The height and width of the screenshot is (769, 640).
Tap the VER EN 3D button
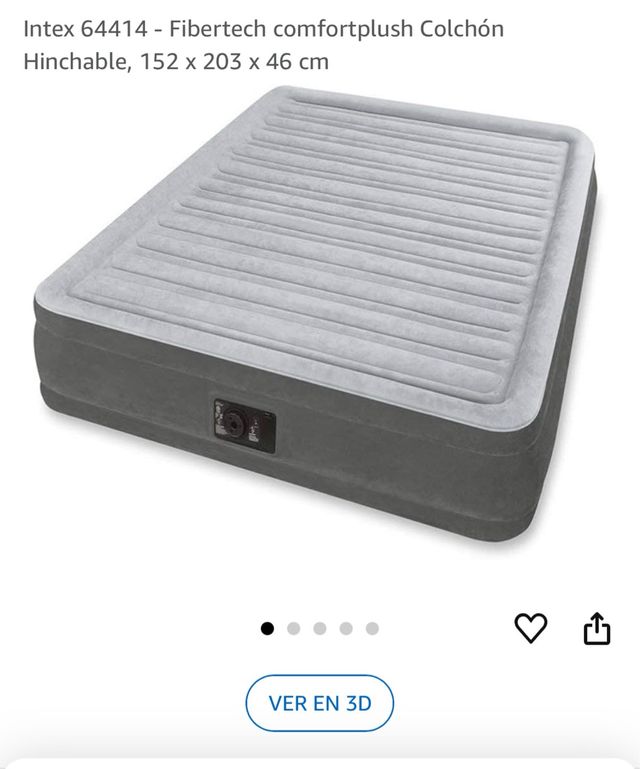coord(320,702)
